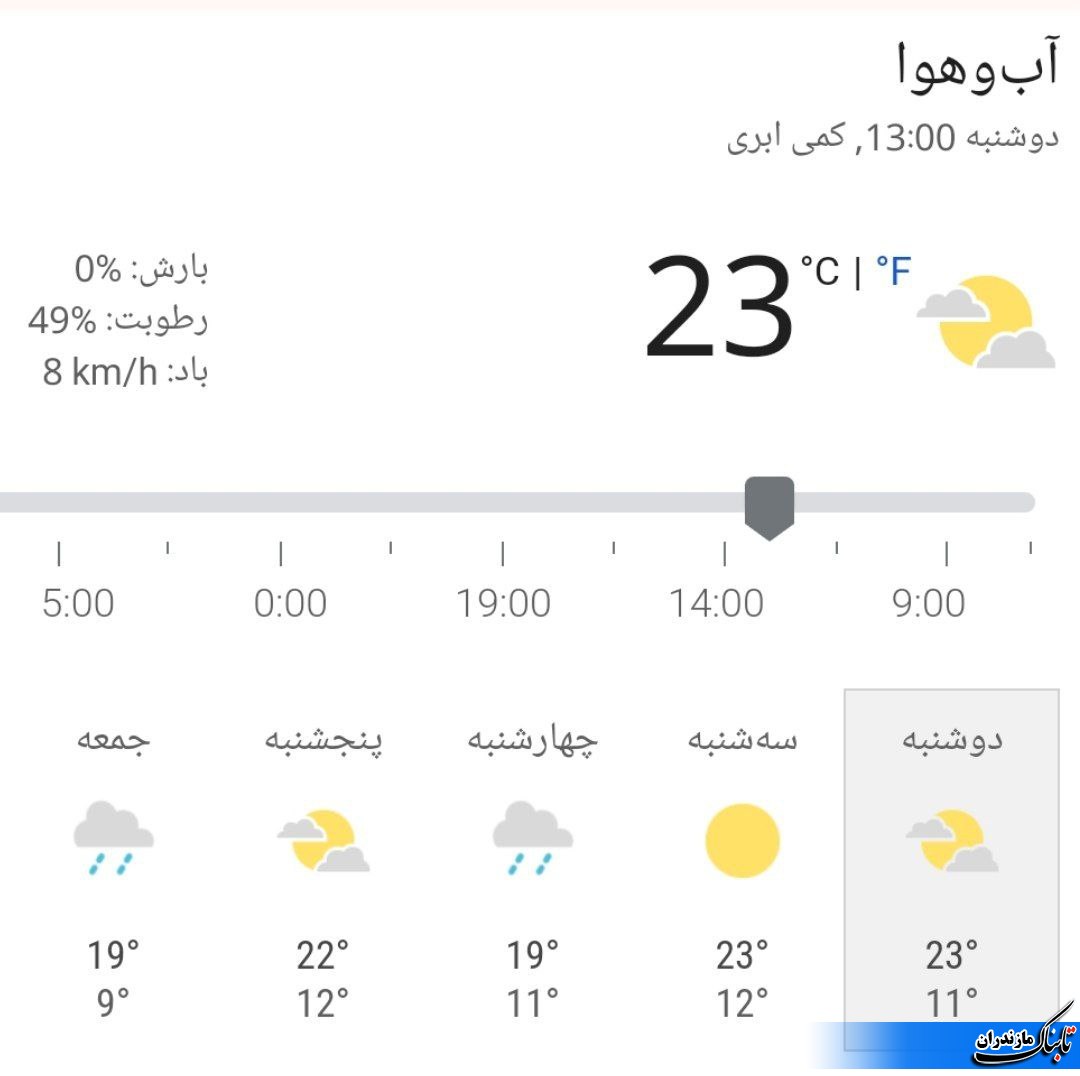1080x1076 pixels.
Task: Open the پنجشنبه forecast
Action: 323,868
